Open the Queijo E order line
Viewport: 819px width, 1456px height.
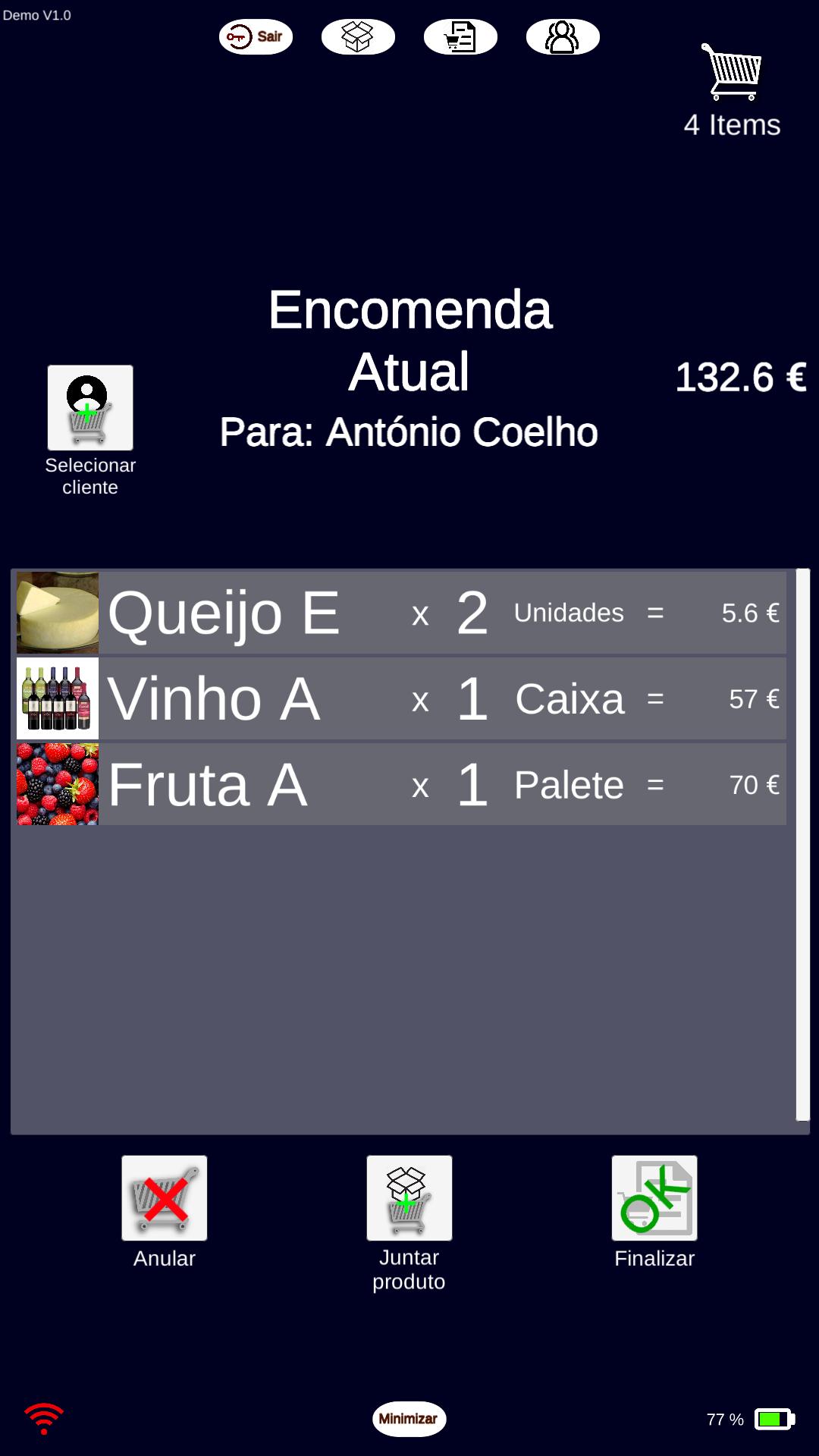(x=401, y=613)
